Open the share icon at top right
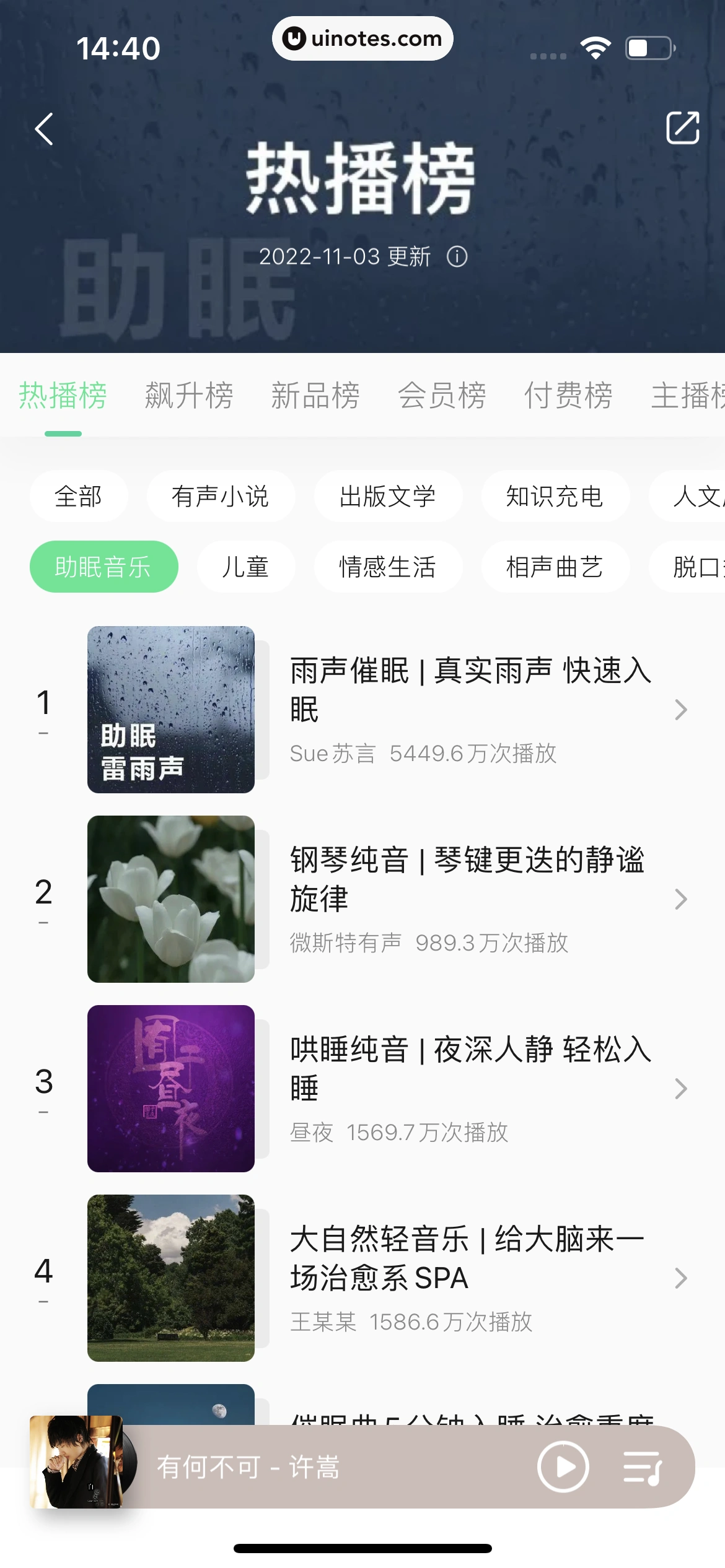725x1568 pixels. [x=682, y=129]
